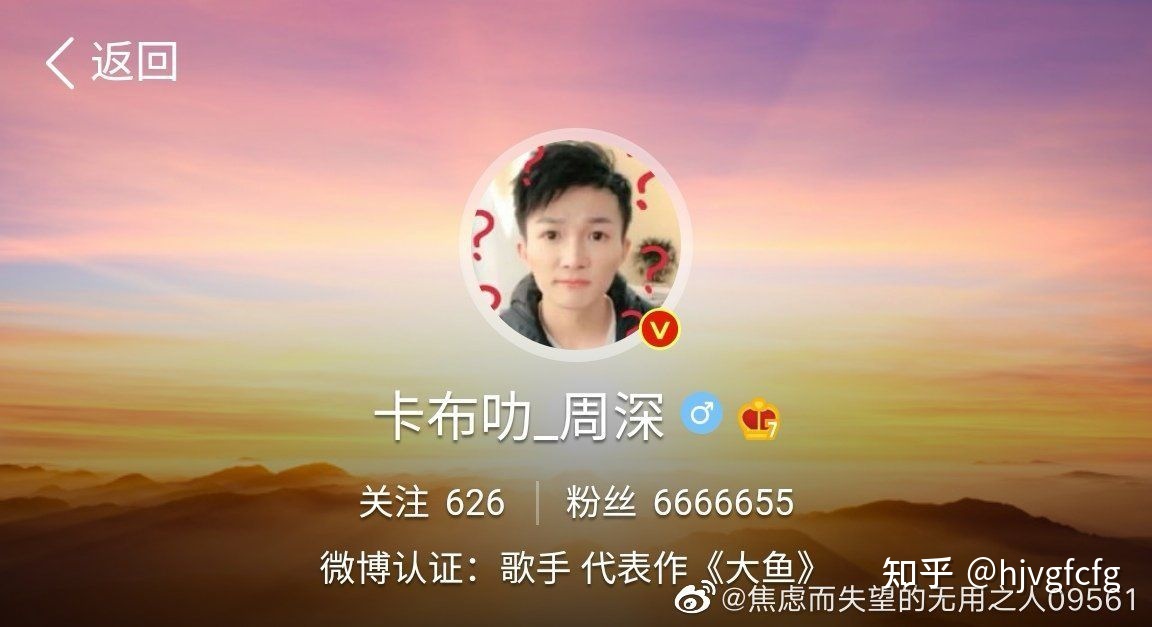Tap the membership crown badge
Screen dimensions: 1152x627
[x=759, y=419]
